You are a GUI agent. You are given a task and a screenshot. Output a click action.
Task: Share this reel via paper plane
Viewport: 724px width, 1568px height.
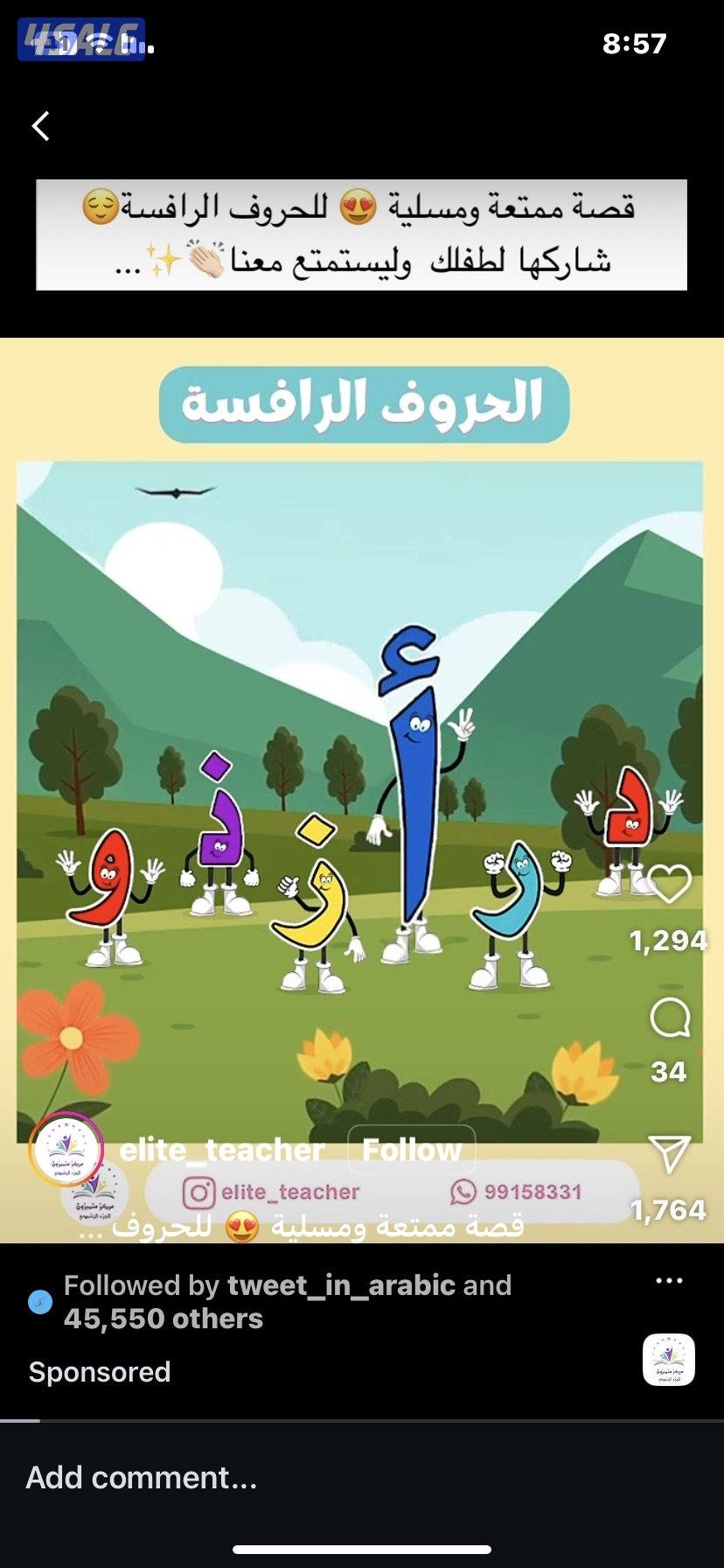[670, 1154]
